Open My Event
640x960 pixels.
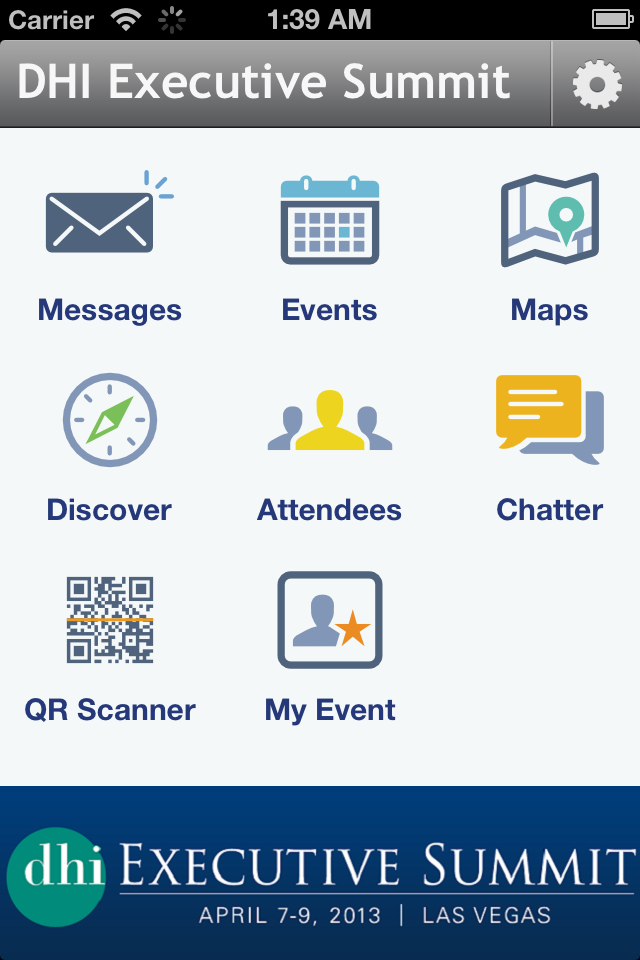tap(329, 645)
